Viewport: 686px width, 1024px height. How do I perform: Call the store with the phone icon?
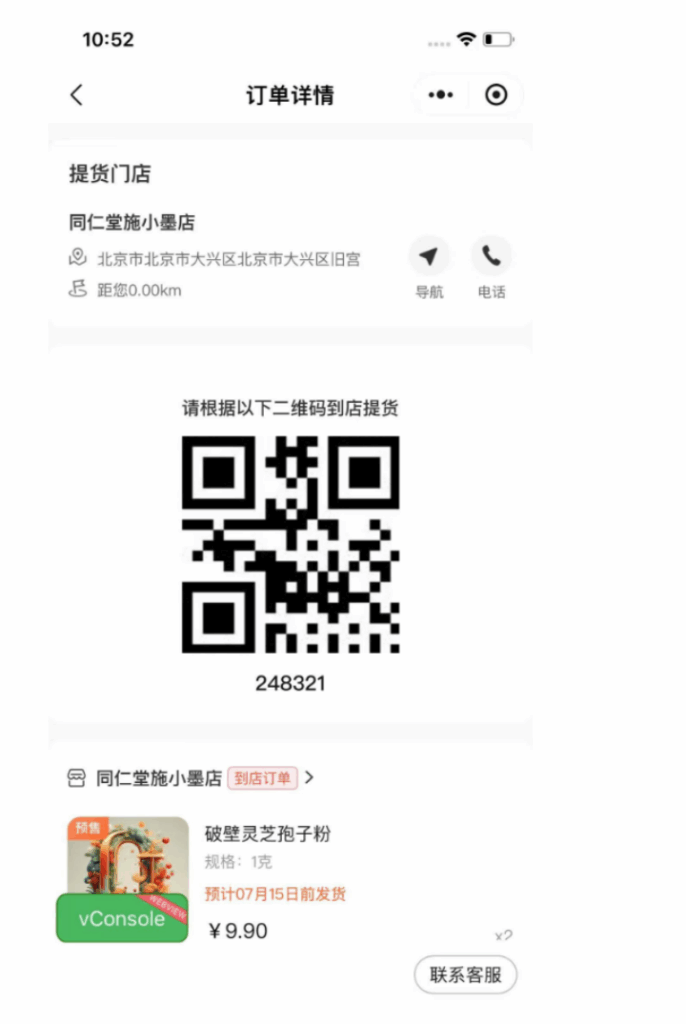click(491, 258)
